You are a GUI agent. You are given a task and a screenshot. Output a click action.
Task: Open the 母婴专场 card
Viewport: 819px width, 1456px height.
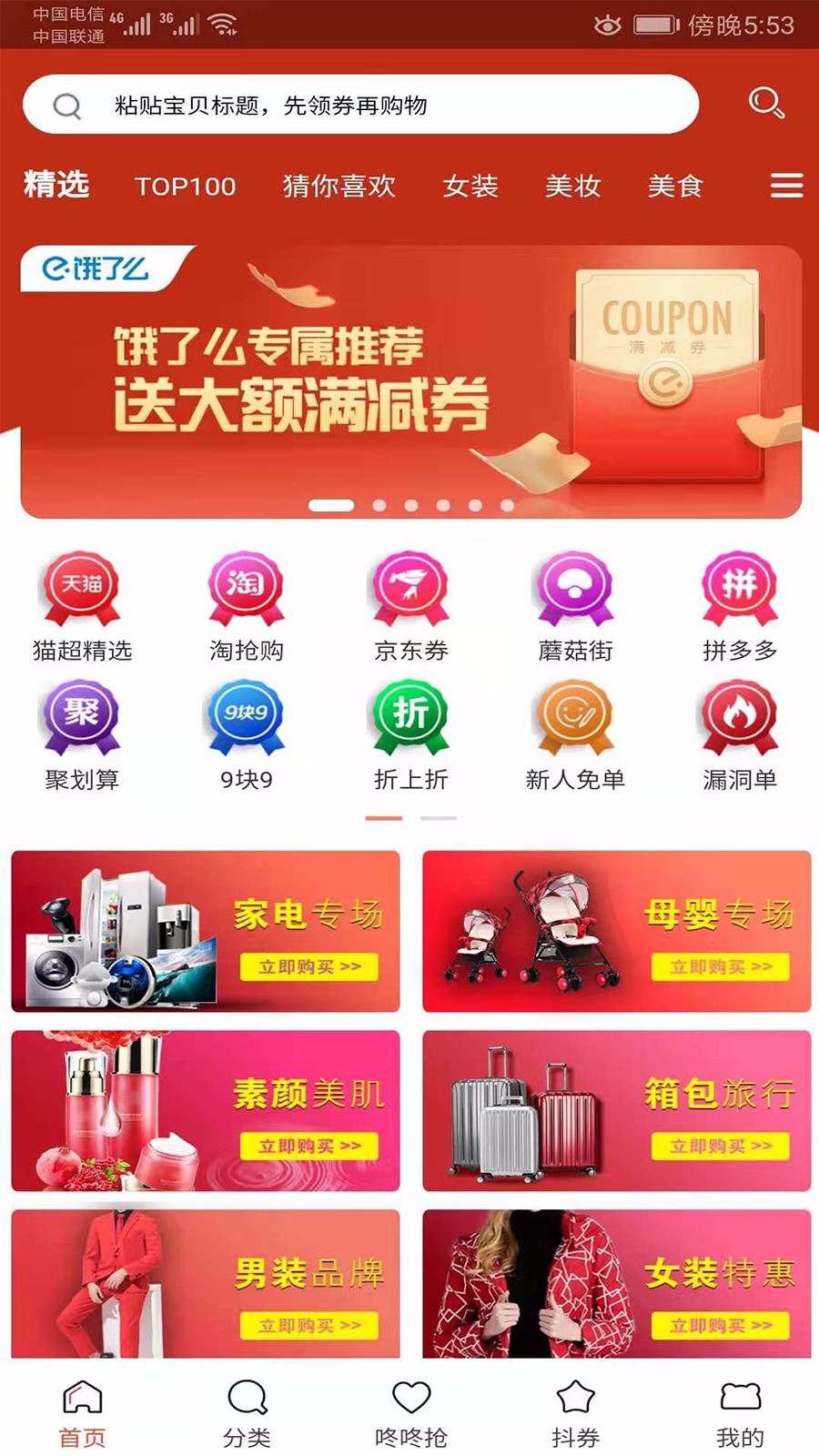(616, 931)
